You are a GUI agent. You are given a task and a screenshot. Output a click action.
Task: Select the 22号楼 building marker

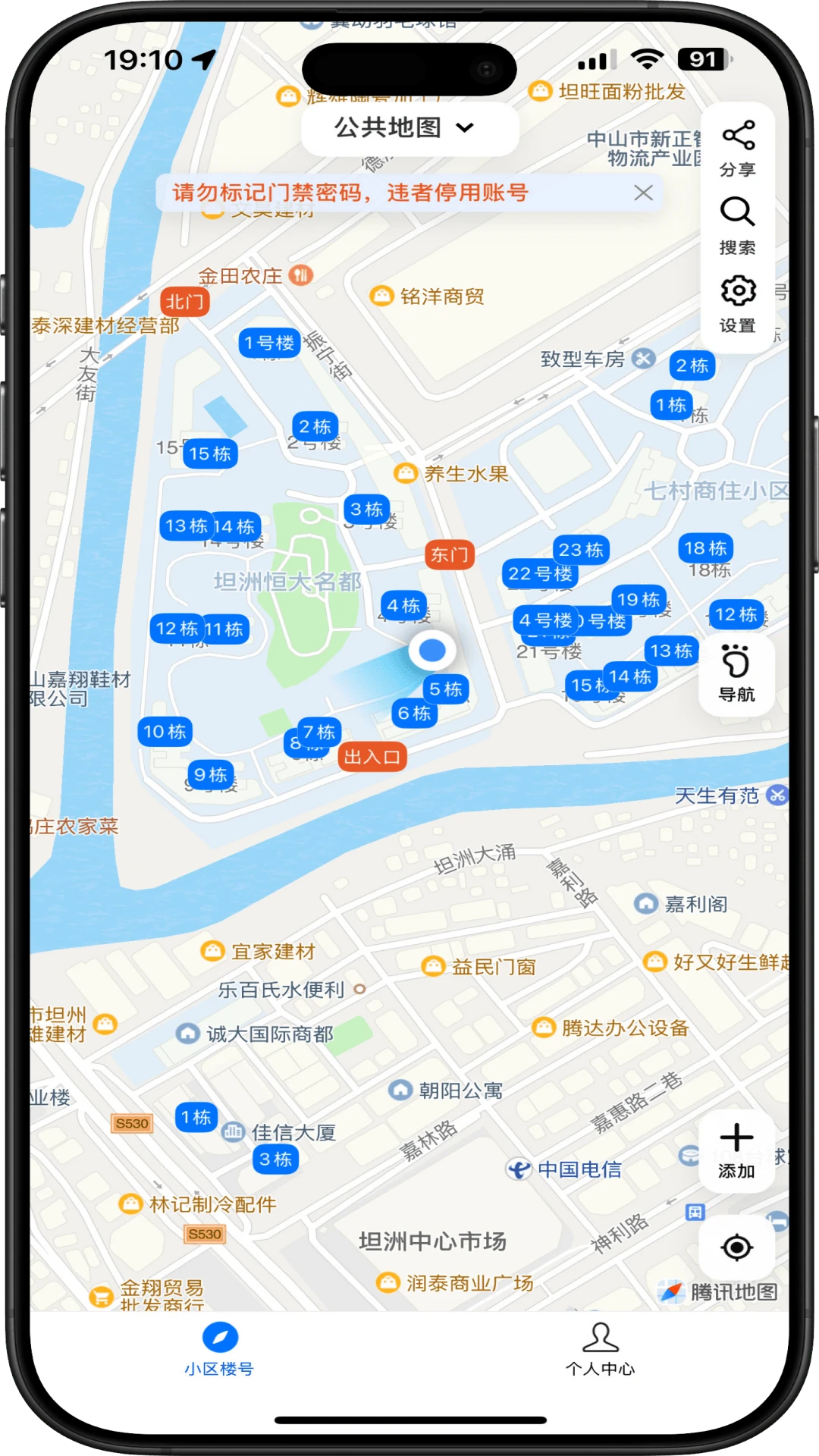click(540, 574)
